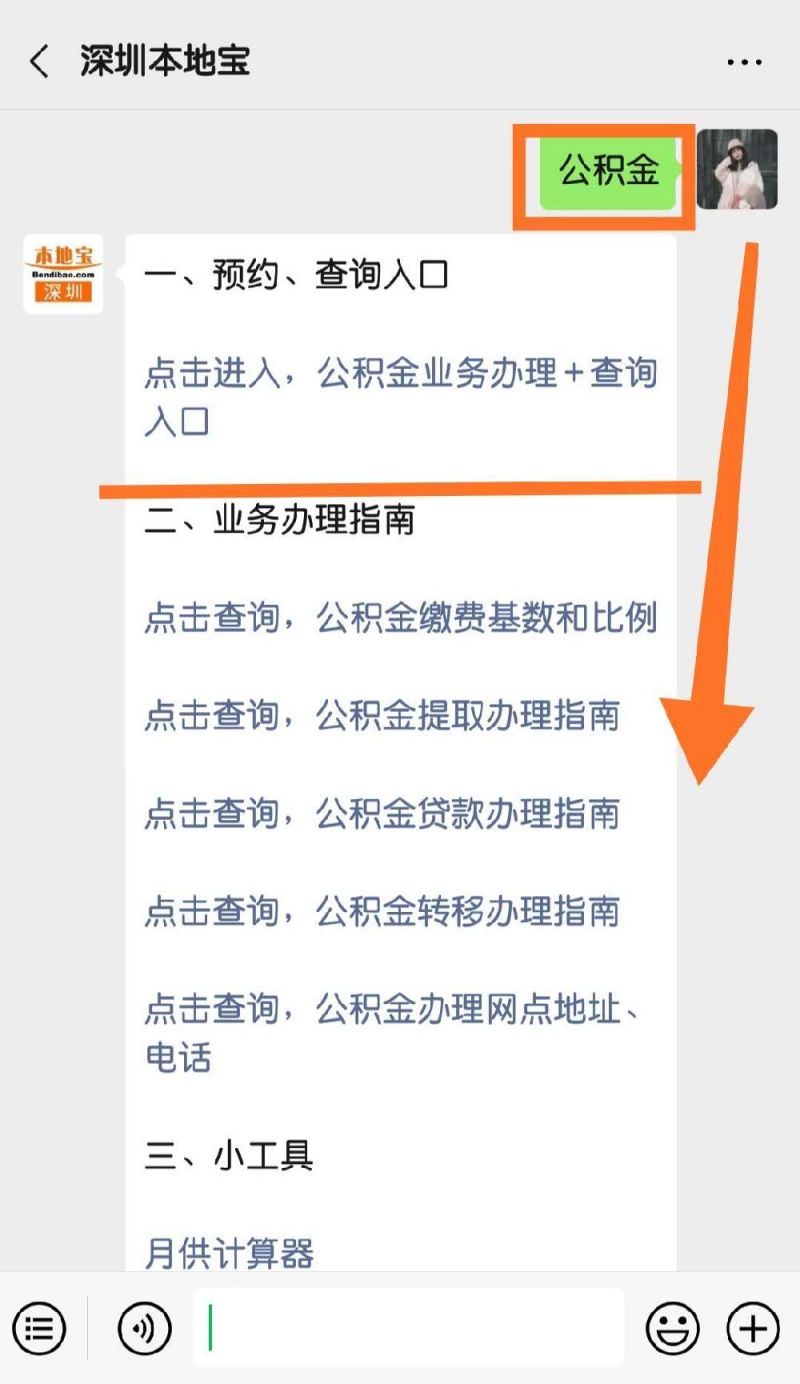Open the plus attachments panel

[752, 1328]
